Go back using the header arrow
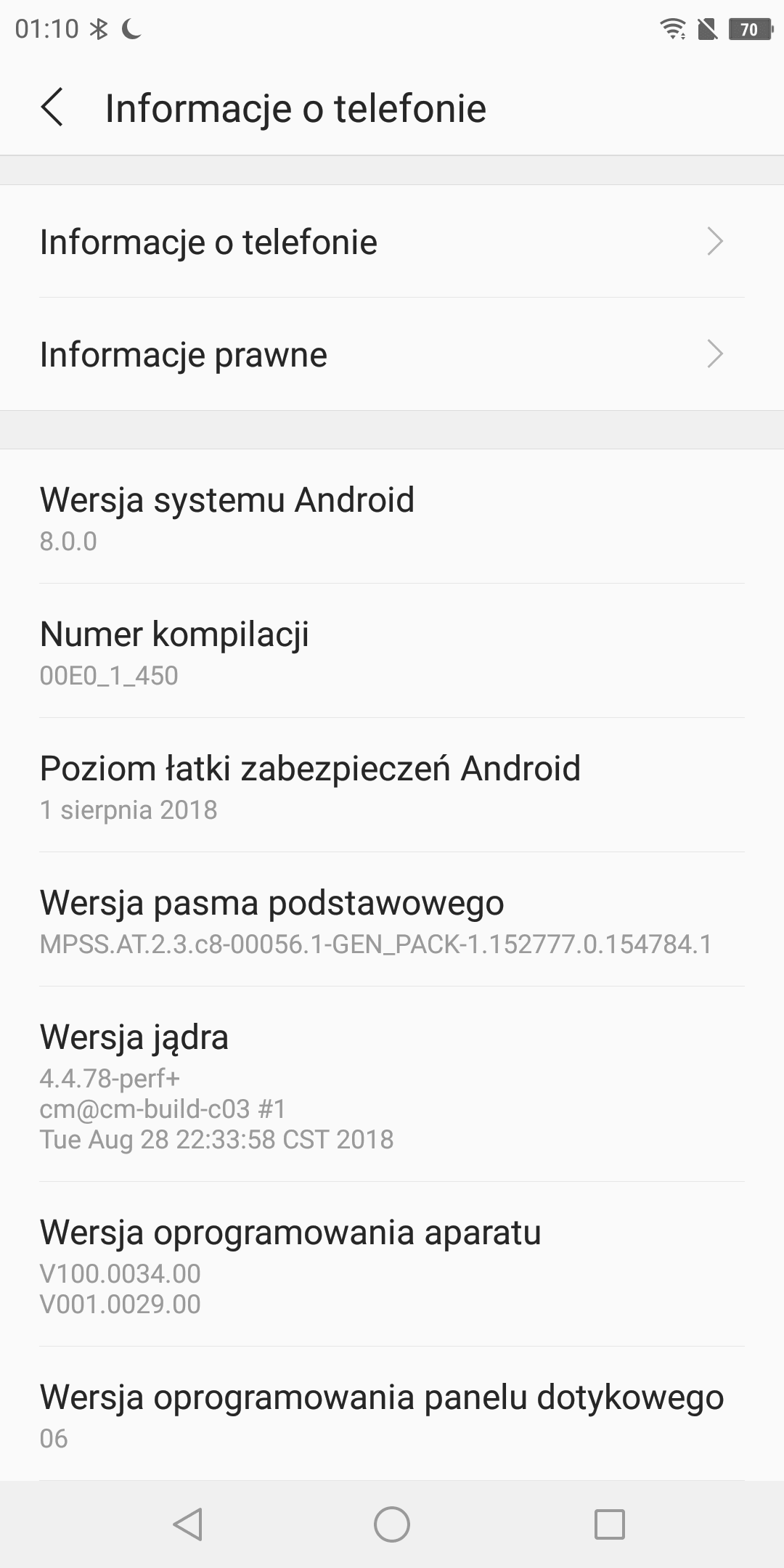784x1568 pixels. (x=52, y=108)
